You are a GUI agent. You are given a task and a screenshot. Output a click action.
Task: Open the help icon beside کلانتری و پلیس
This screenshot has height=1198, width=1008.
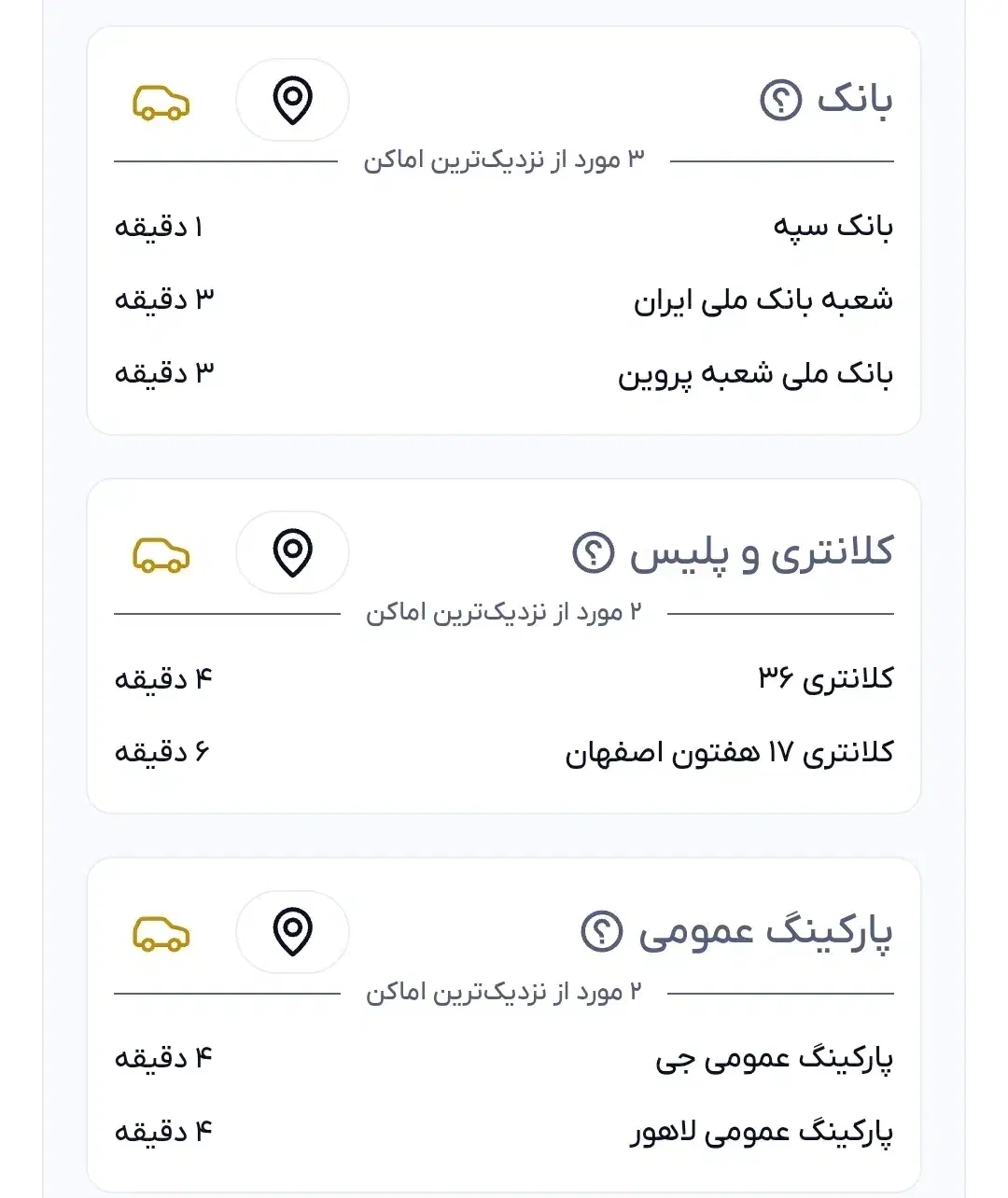coord(593,552)
